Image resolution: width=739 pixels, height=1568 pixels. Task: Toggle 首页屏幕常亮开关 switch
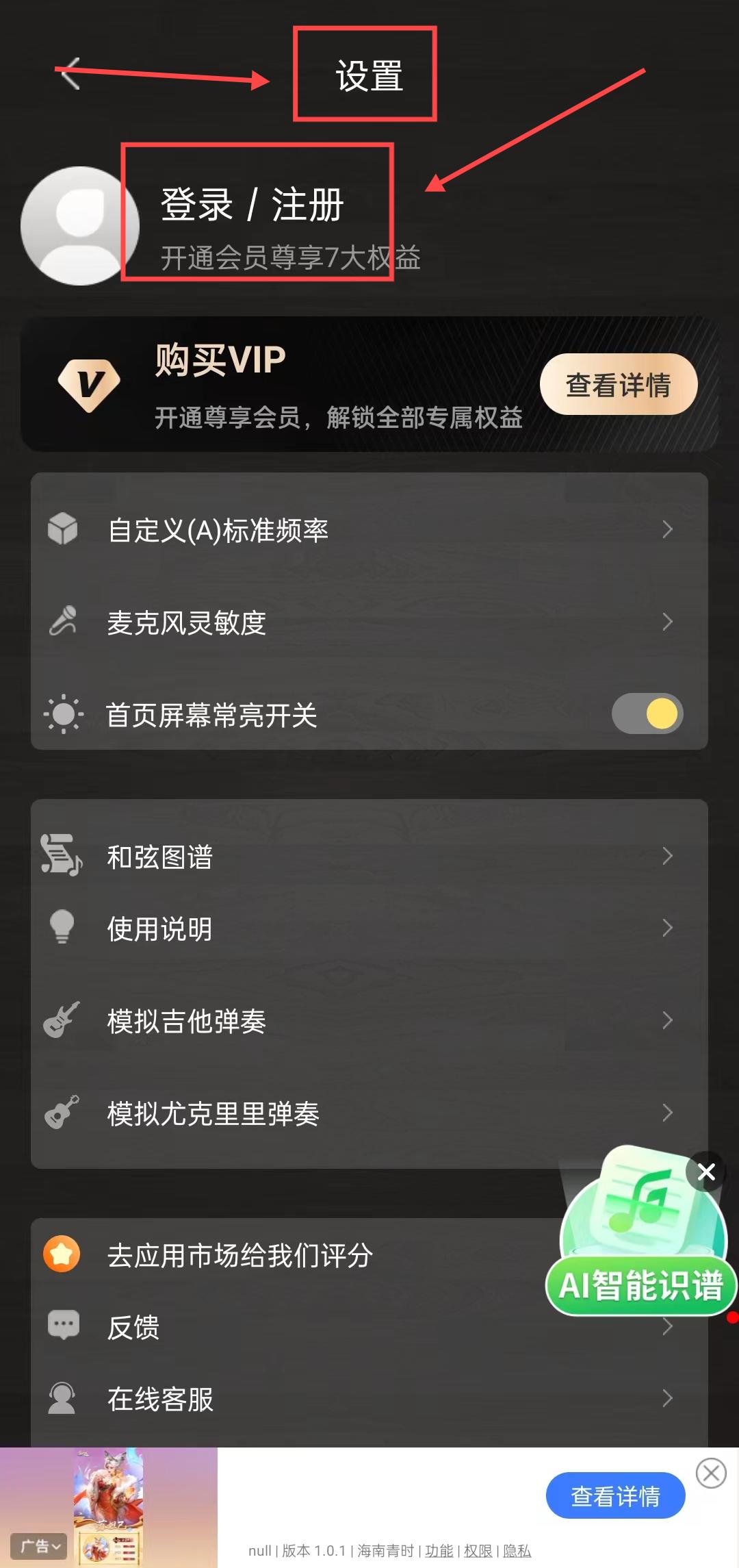[647, 714]
